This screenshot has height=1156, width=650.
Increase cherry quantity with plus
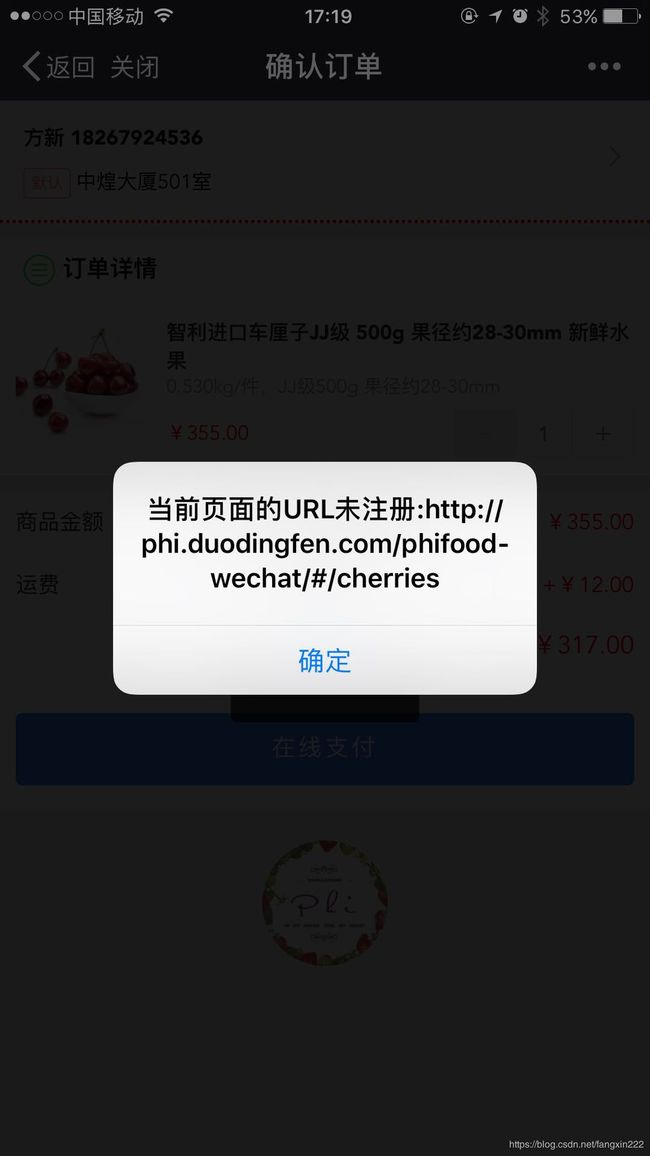pos(604,434)
